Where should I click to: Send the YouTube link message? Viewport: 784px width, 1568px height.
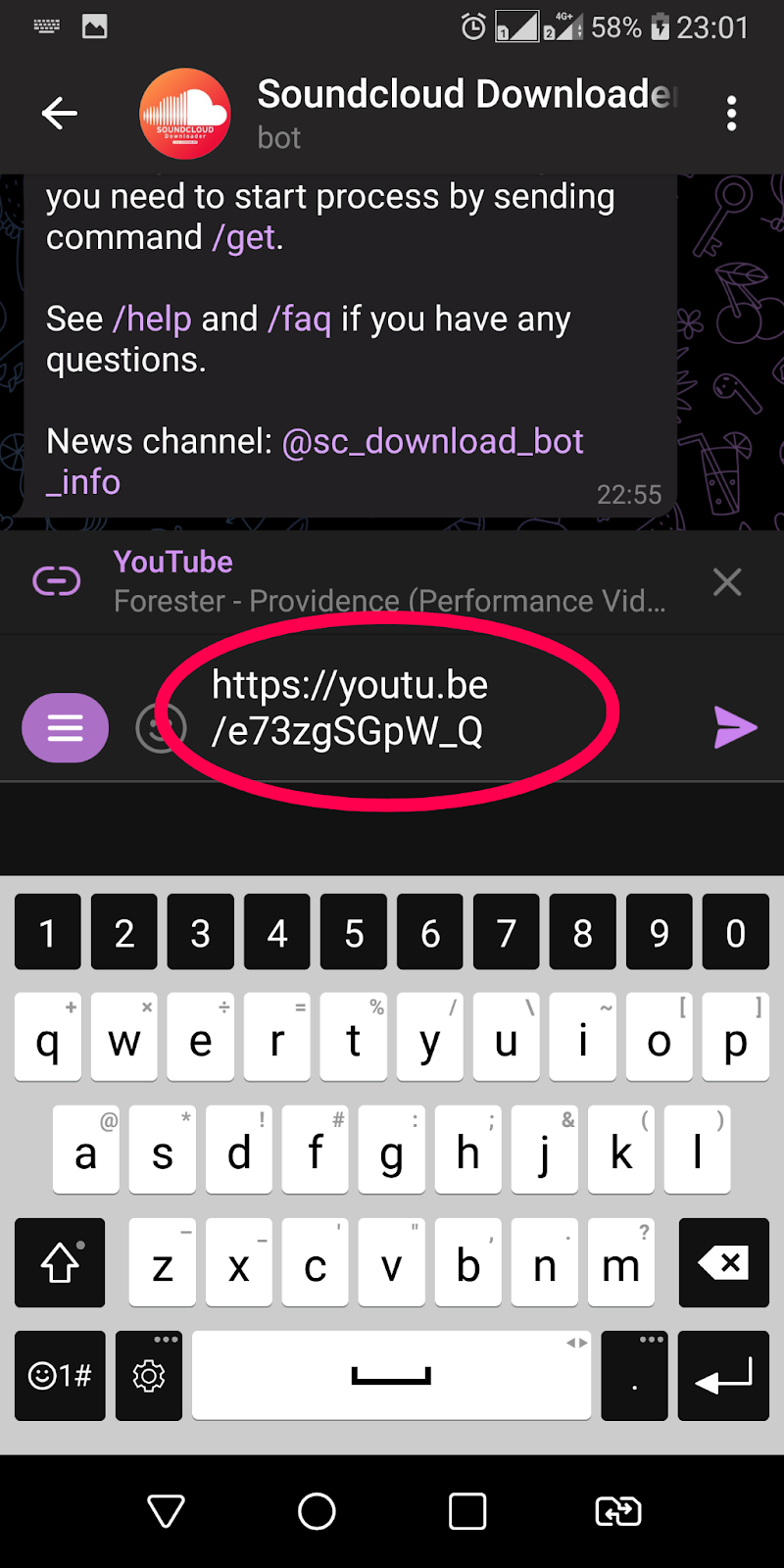(735, 728)
